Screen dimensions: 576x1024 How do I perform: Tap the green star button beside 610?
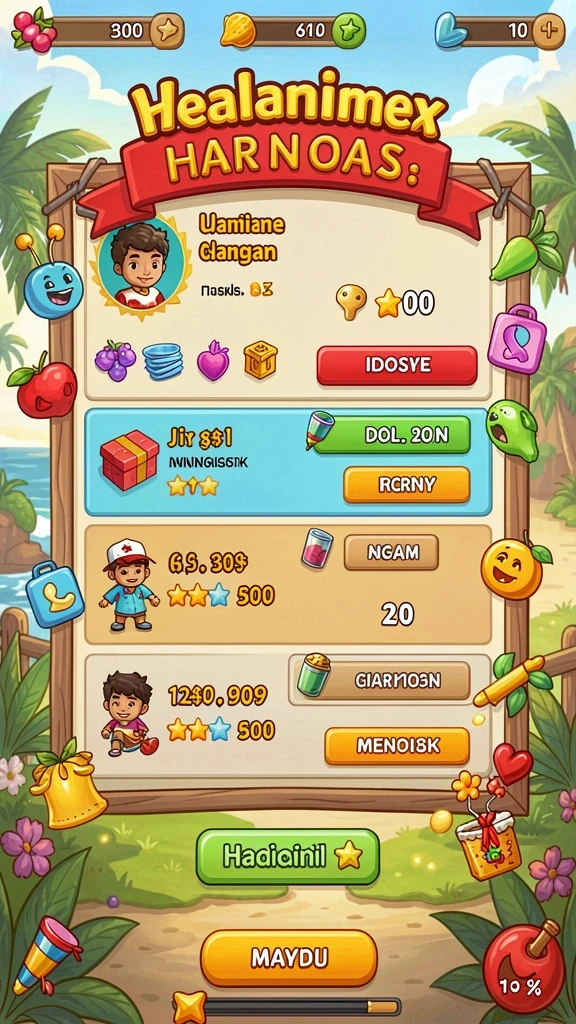coord(349,31)
